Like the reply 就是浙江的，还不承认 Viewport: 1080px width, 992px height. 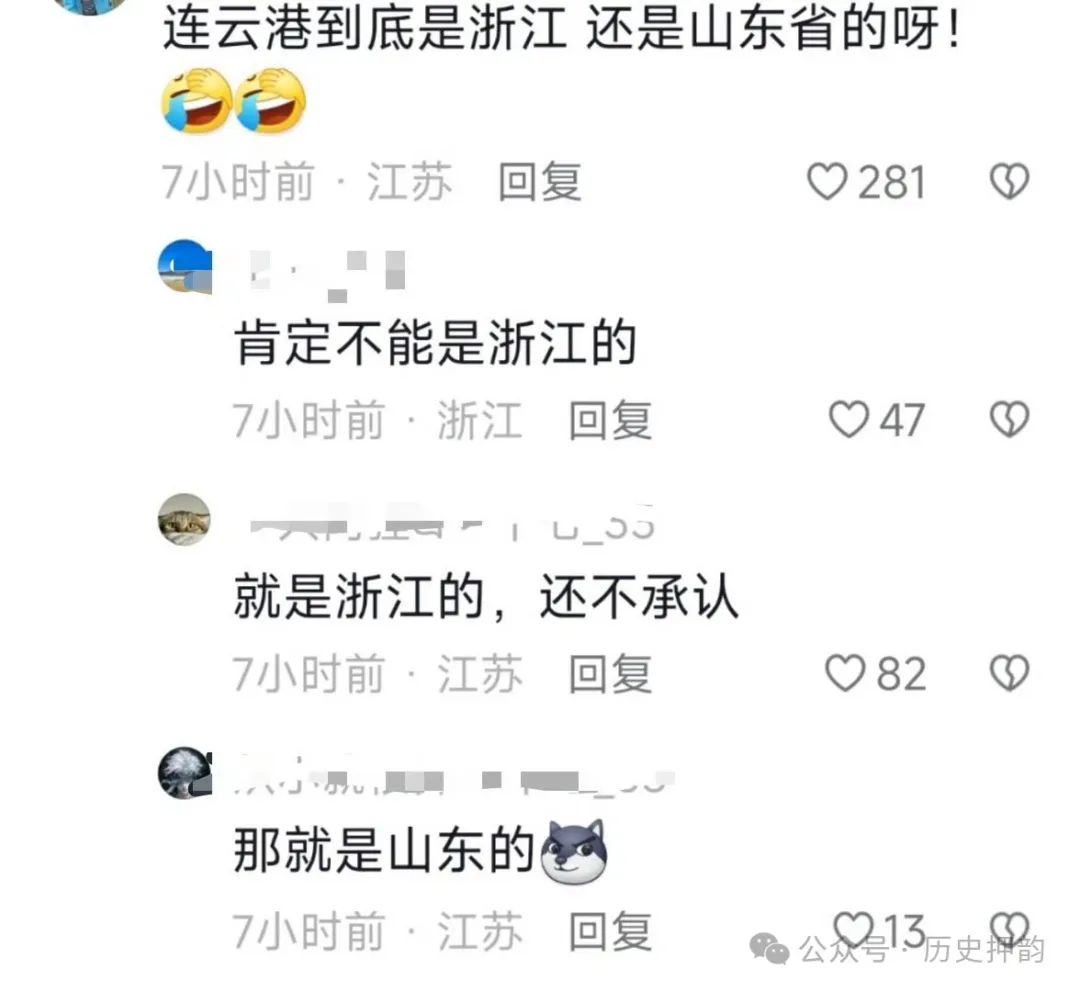(x=846, y=674)
